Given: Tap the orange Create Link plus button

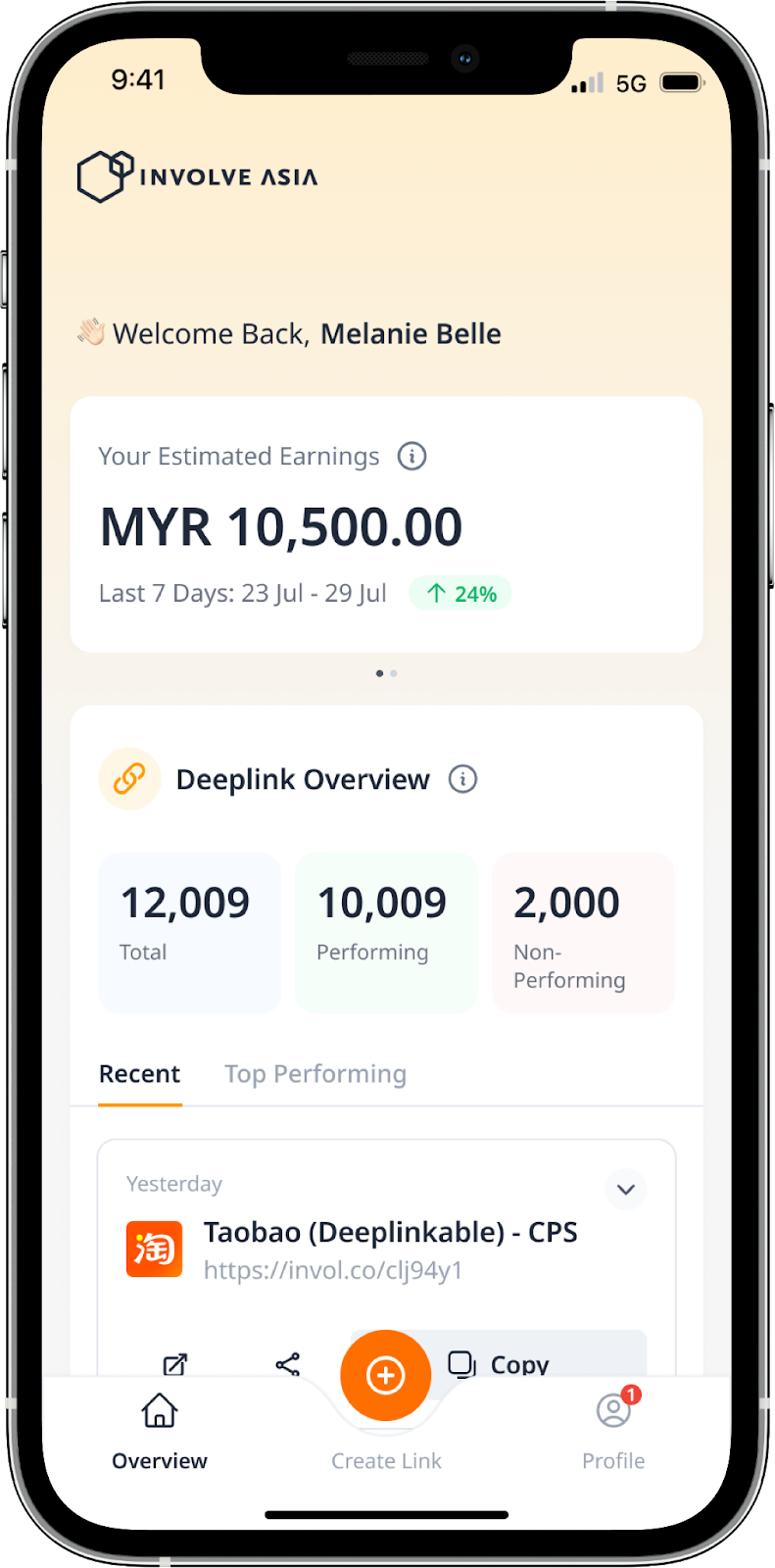Looking at the screenshot, I should (386, 1375).
